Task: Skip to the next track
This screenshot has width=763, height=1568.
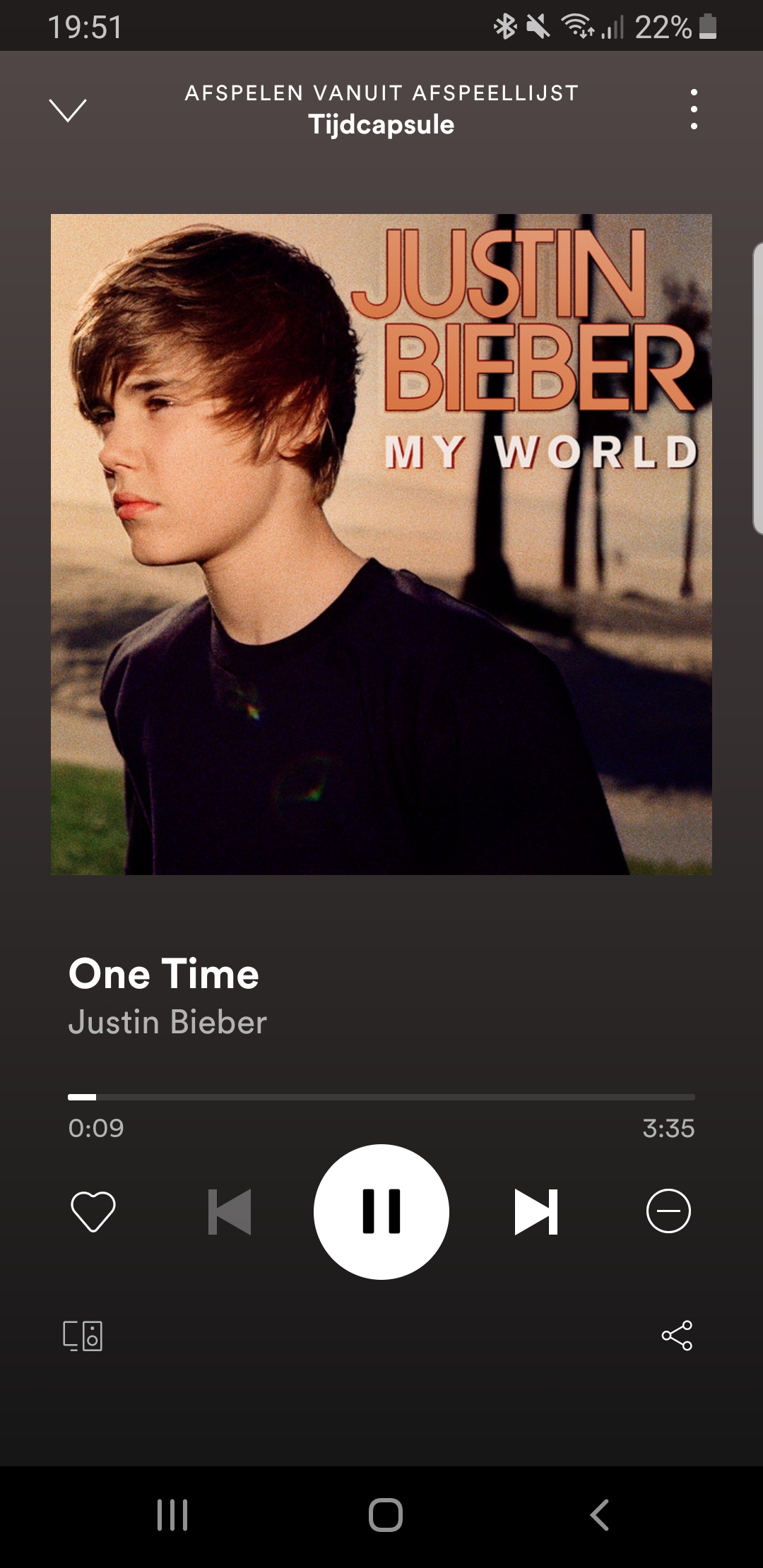Action: pos(536,1212)
